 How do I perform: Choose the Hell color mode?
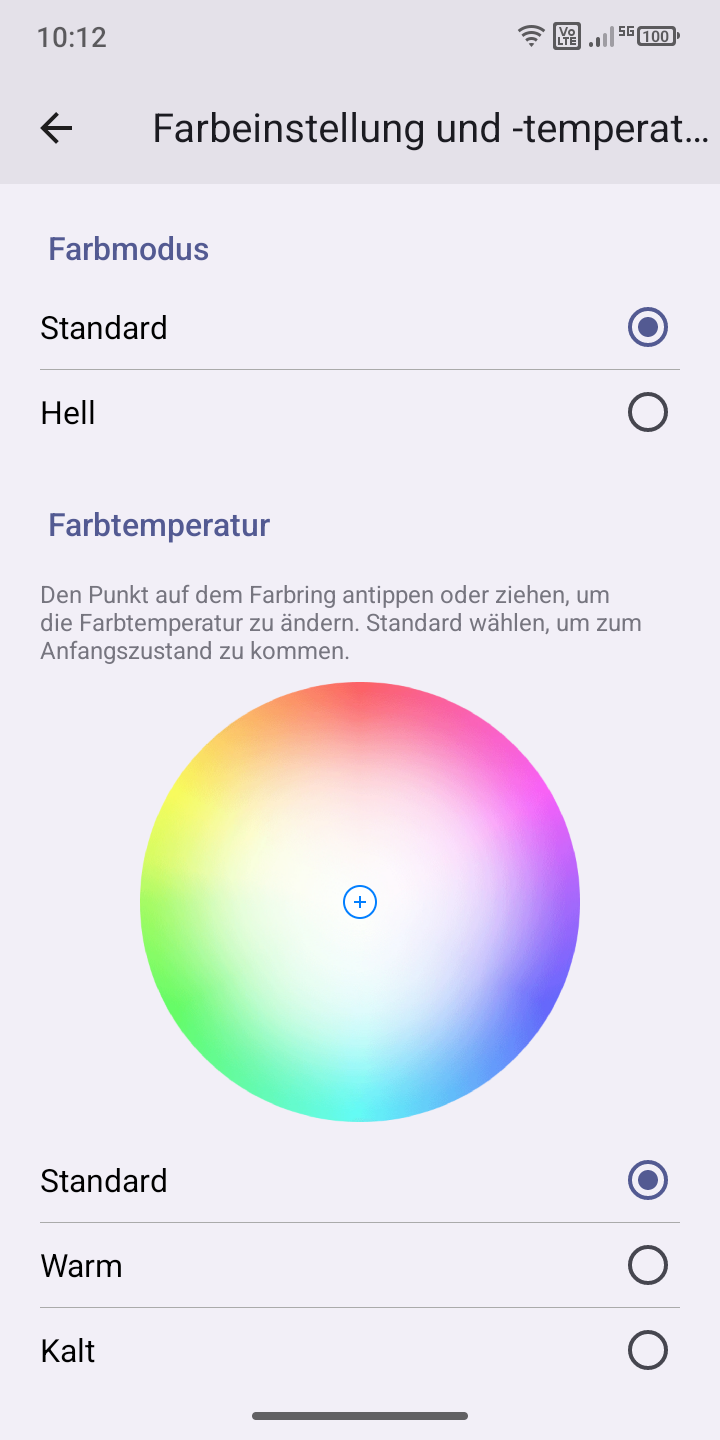point(360,413)
